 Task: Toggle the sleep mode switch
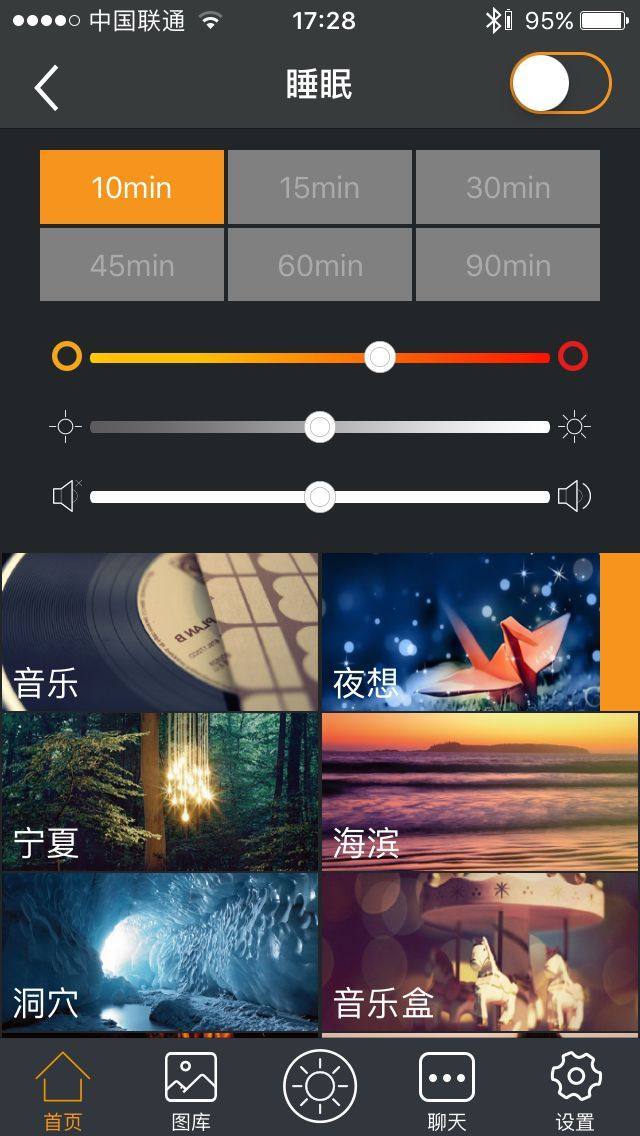[x=561, y=83]
